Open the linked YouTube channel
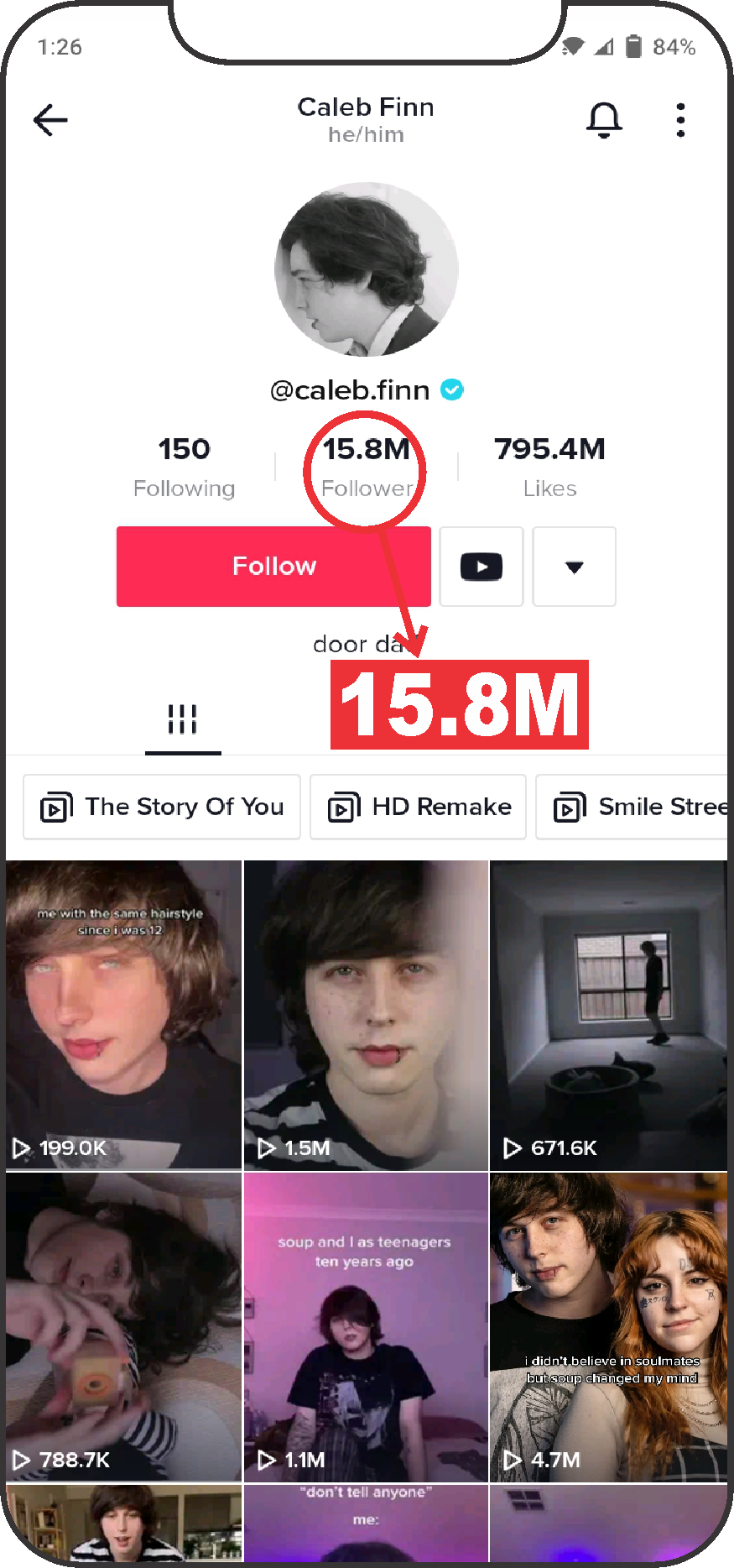Screen dimensions: 734x1568 (x=482, y=567)
